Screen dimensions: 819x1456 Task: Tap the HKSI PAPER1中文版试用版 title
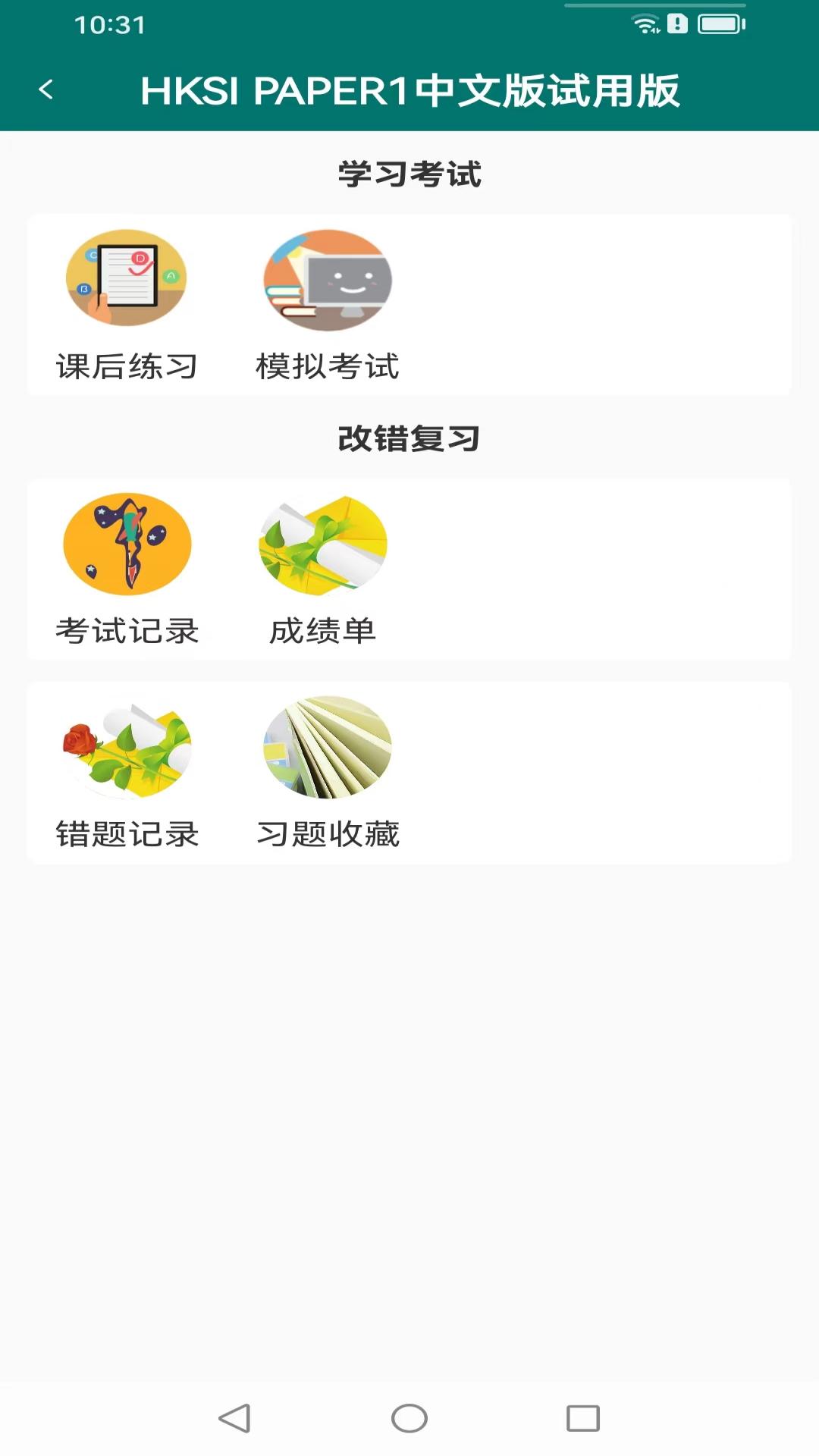(x=412, y=89)
